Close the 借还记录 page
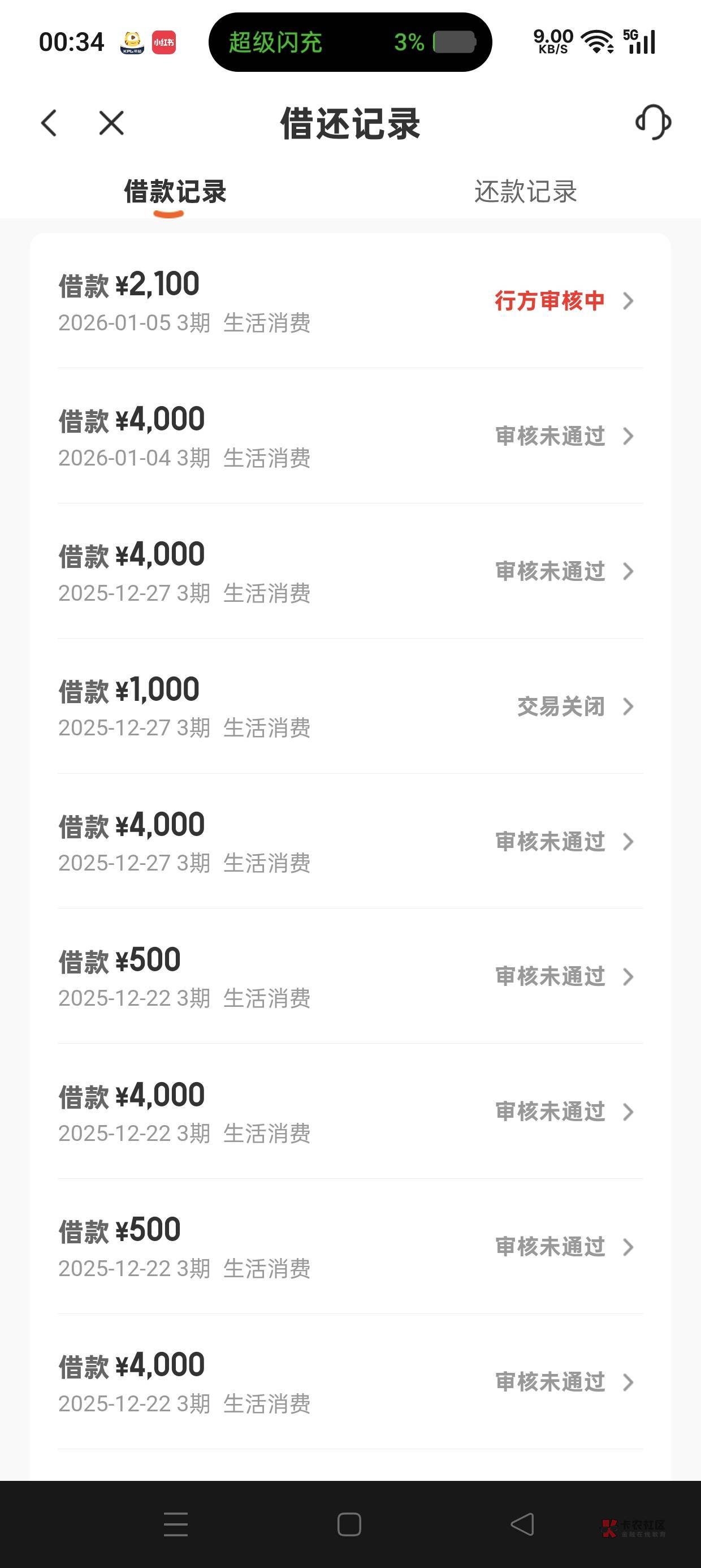 click(111, 123)
